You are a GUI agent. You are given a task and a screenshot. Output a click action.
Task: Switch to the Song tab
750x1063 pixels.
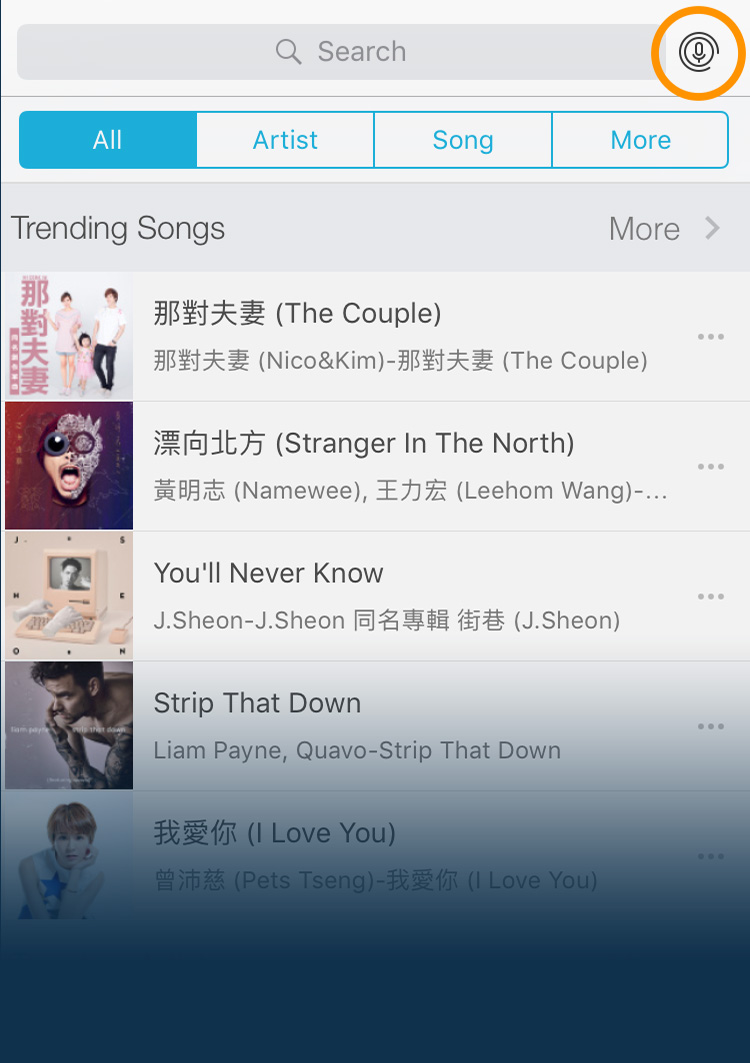pyautogui.click(x=463, y=140)
